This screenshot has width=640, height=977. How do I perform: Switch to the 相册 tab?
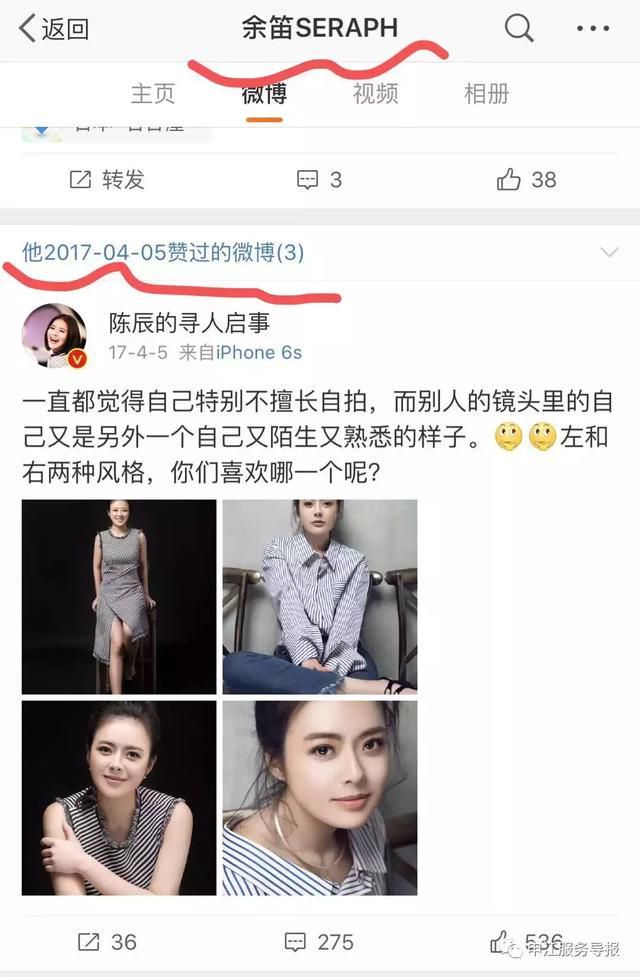tap(486, 94)
